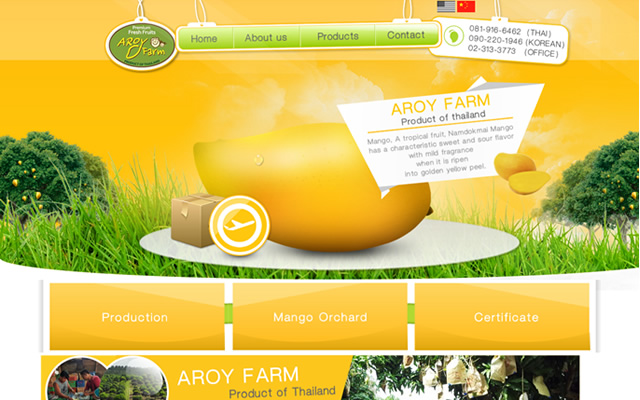640x400 pixels.
Task: Tap the Aroy Farm logo
Action: 141,46
